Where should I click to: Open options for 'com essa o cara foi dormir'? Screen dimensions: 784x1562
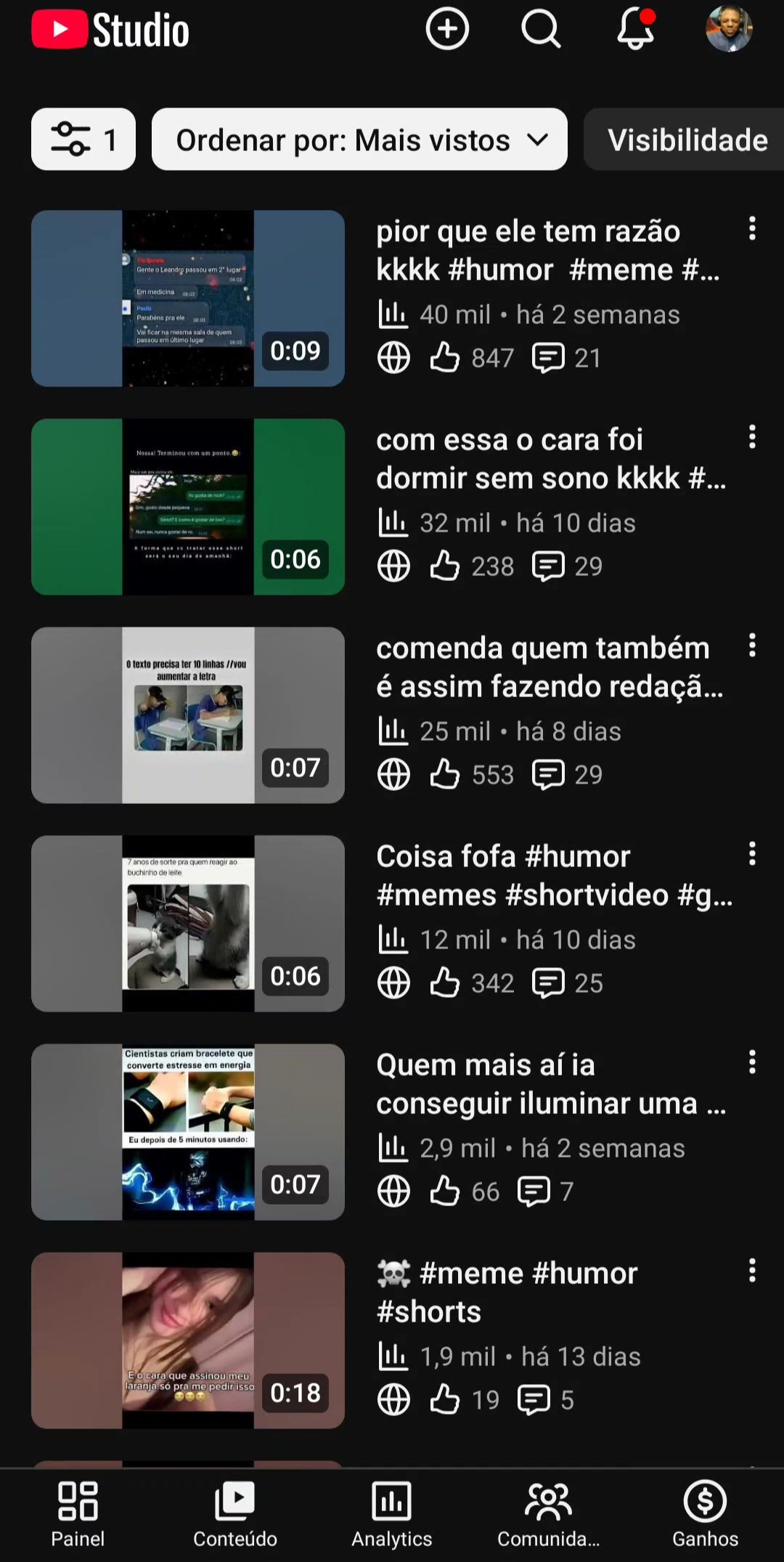coord(752,437)
